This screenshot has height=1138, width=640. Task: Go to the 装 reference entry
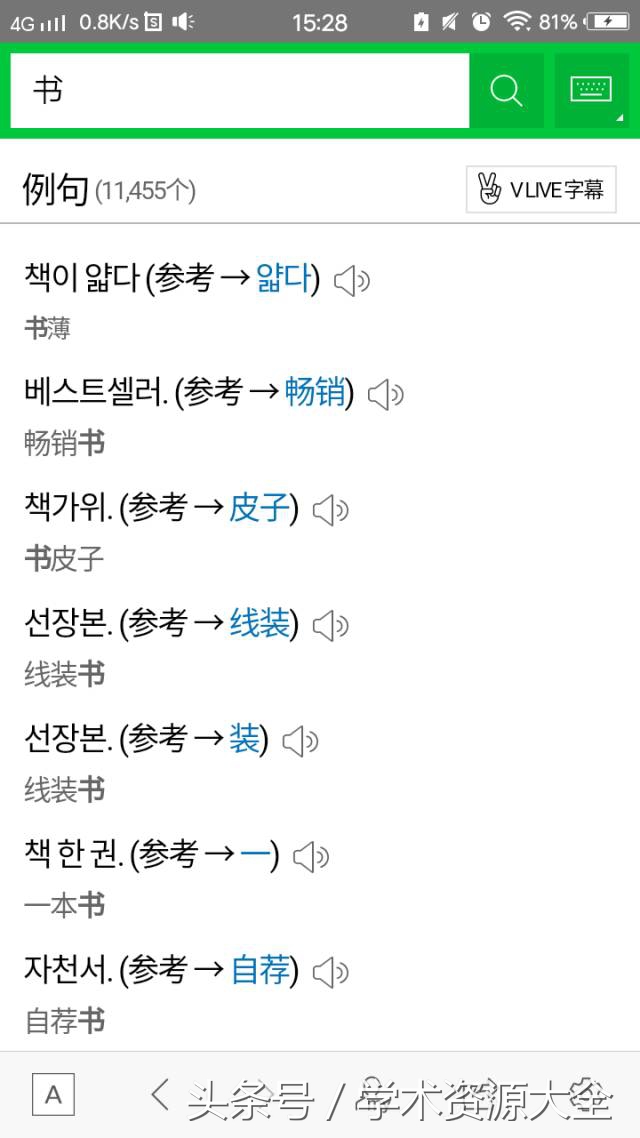coord(244,740)
